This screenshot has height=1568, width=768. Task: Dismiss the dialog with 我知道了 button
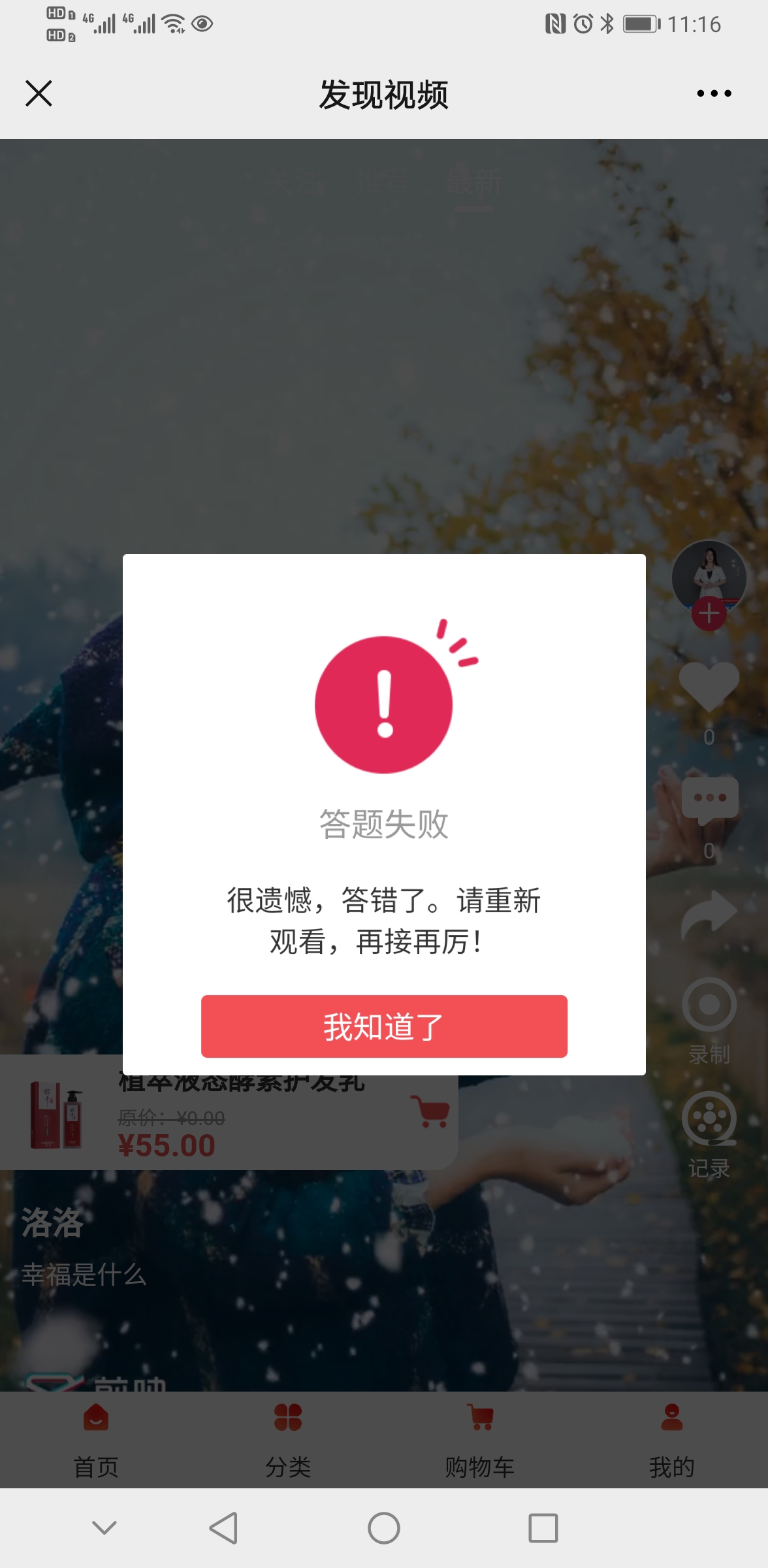tap(384, 1026)
